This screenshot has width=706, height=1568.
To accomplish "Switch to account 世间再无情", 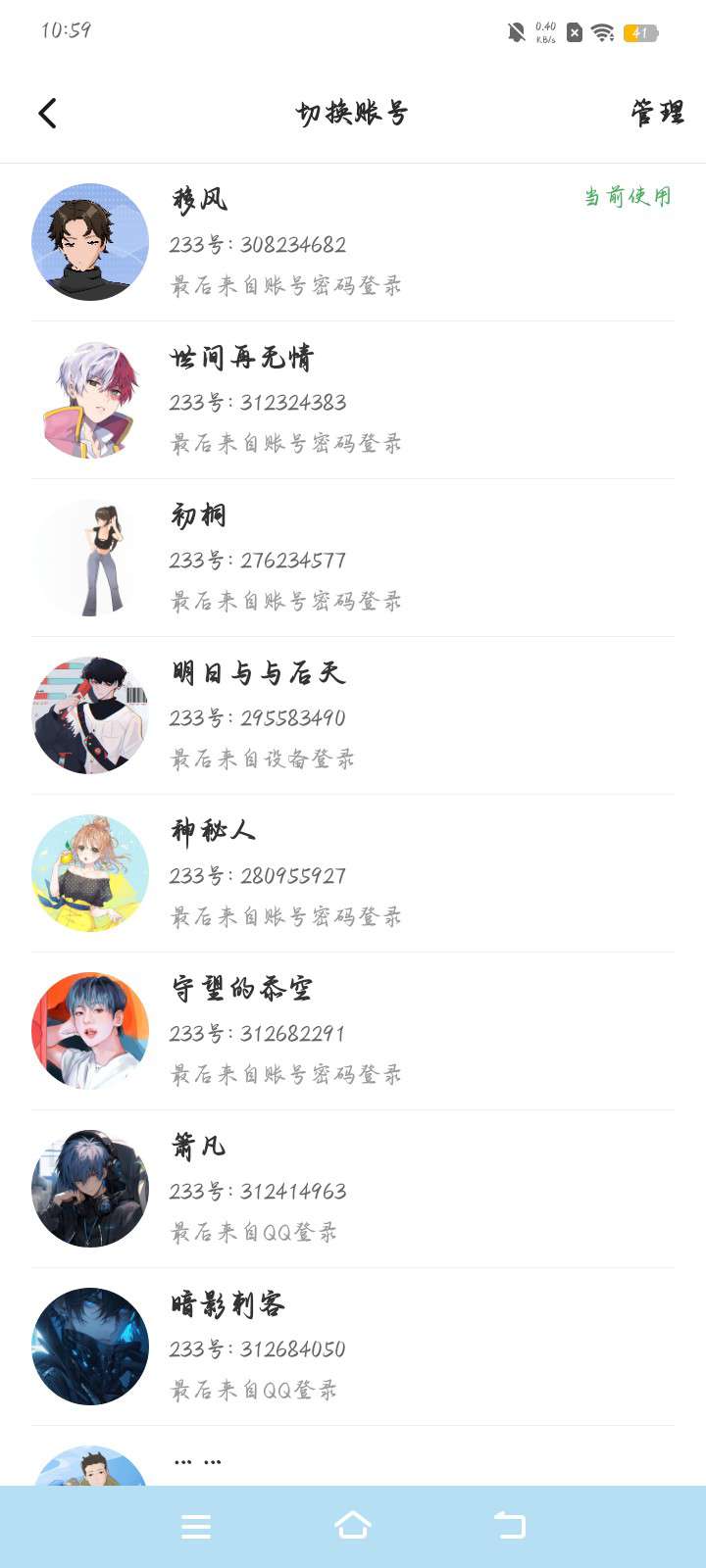I will [x=353, y=400].
